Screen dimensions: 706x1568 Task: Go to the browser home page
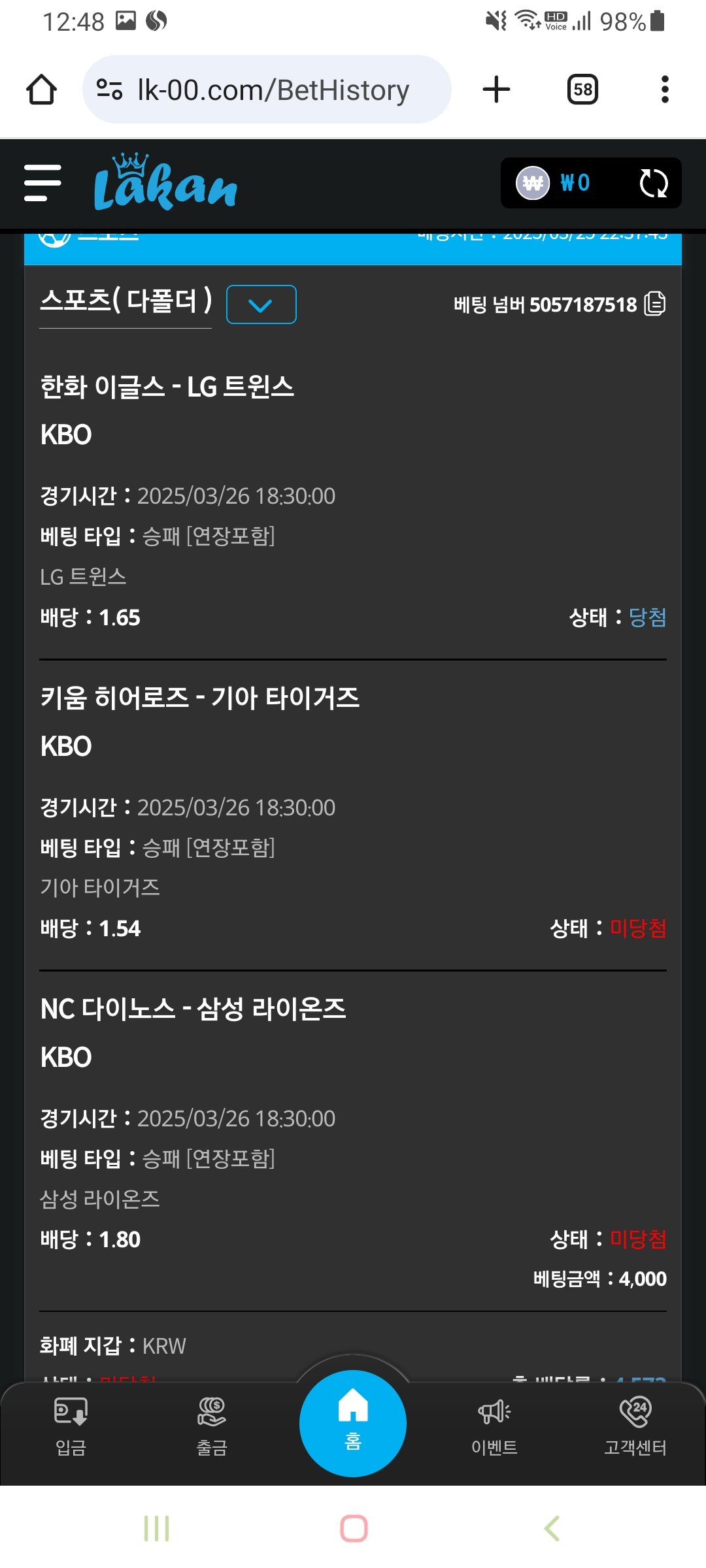41,90
